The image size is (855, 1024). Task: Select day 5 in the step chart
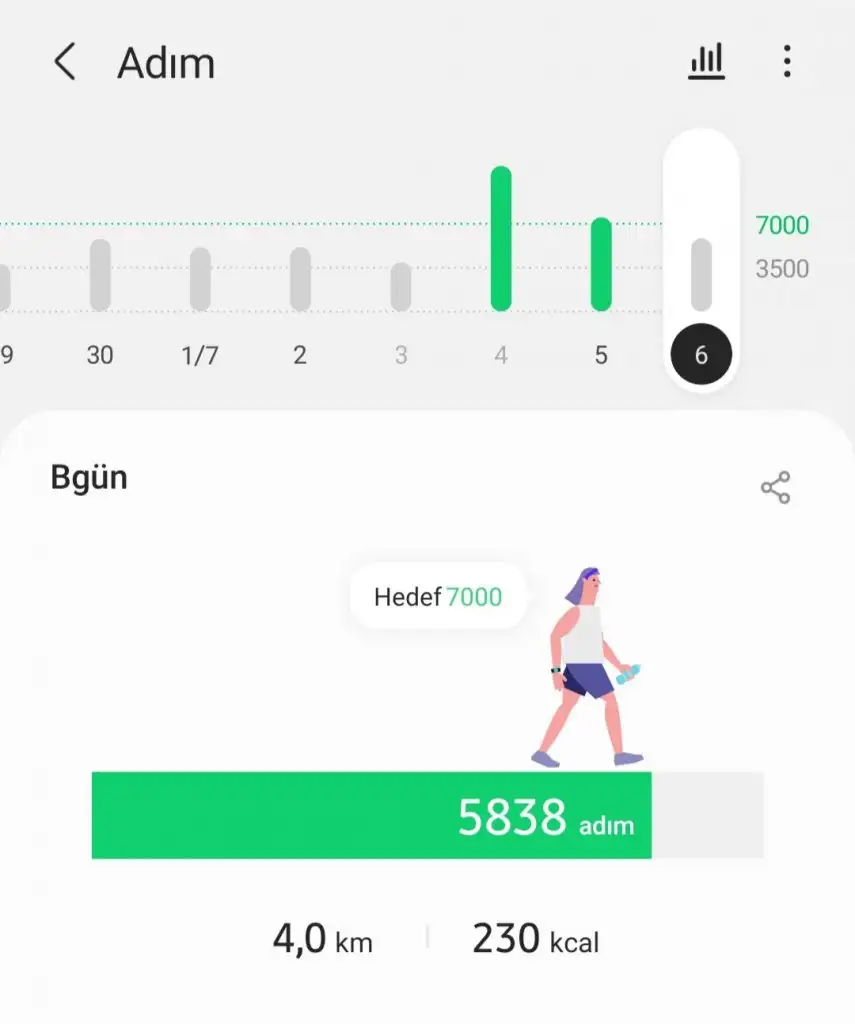(x=601, y=265)
